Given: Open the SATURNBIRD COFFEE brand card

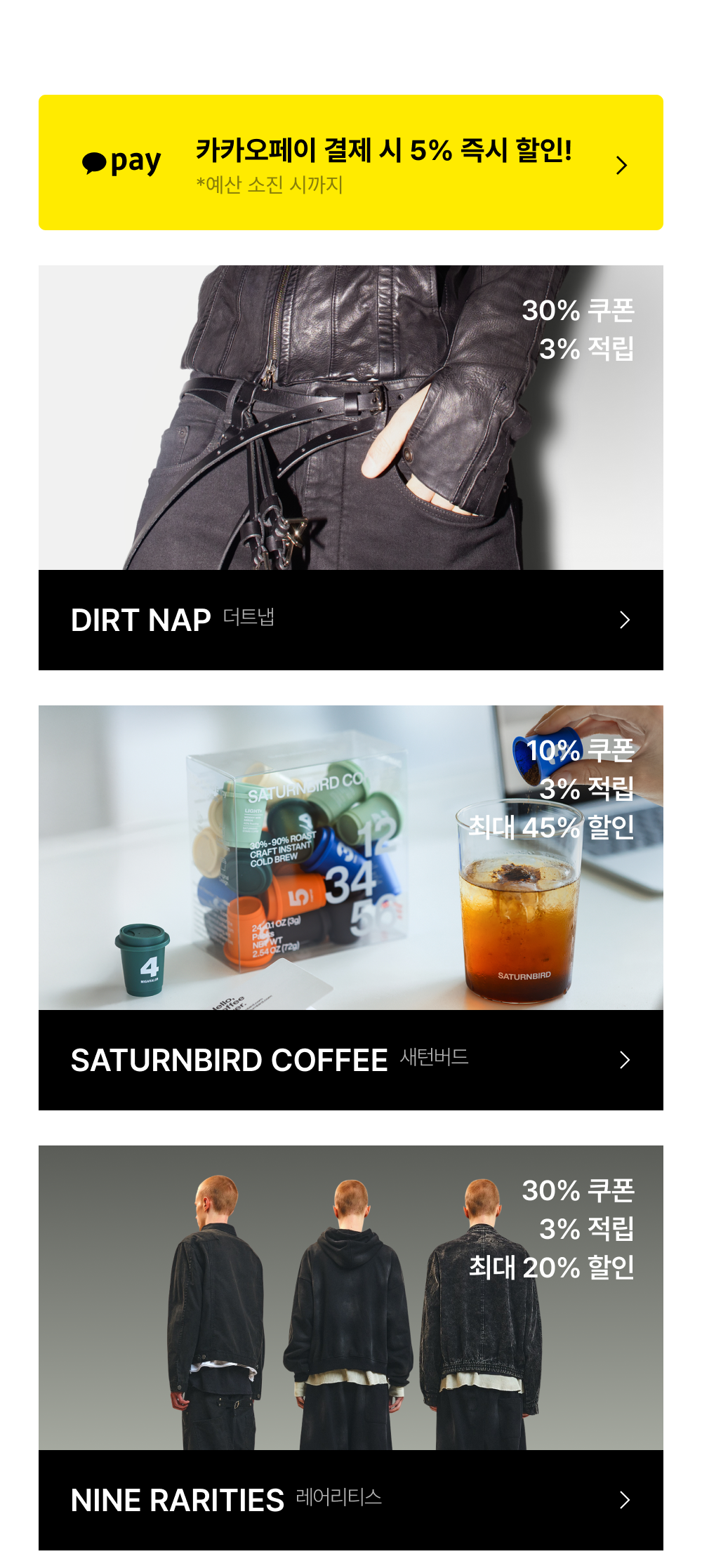Looking at the screenshot, I should click(x=351, y=908).
